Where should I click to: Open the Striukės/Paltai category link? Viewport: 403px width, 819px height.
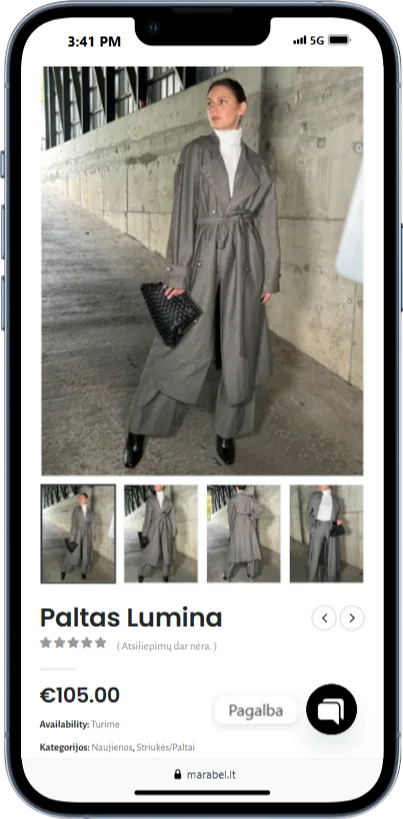(x=165, y=747)
